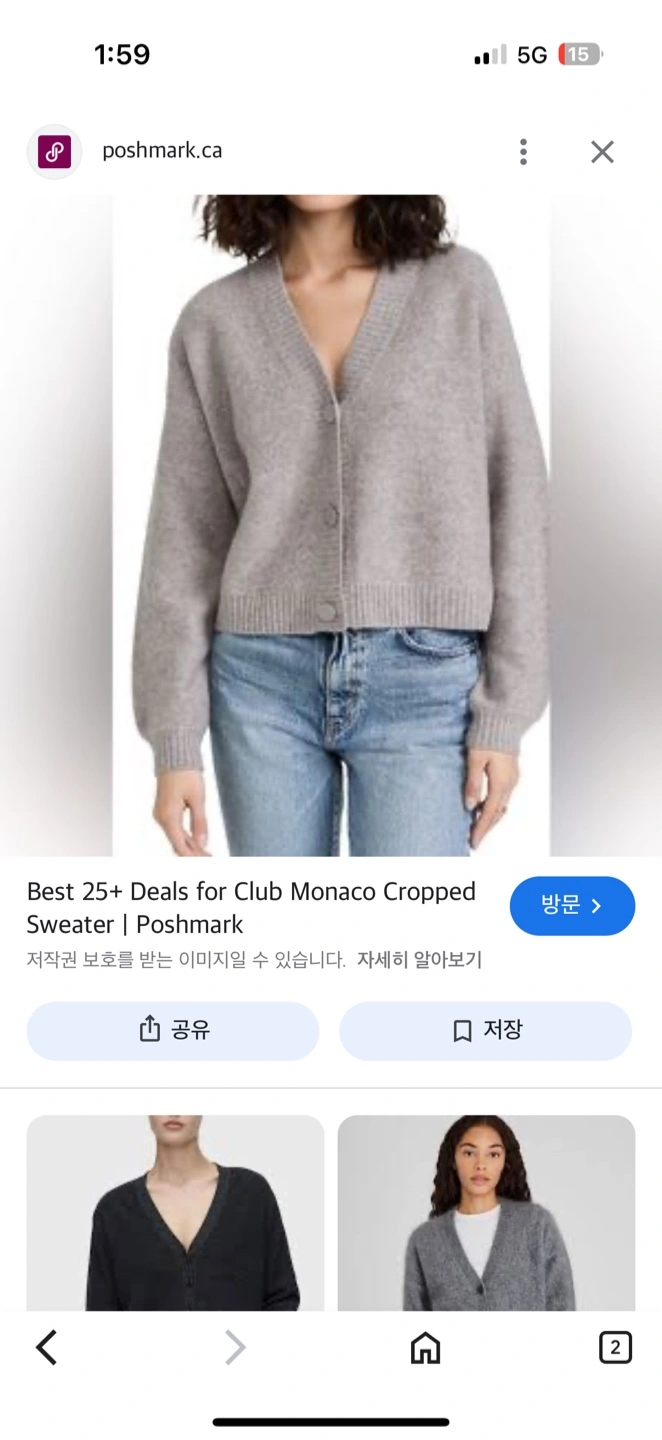Open the 자세히 알아보기 link

pos(420,960)
